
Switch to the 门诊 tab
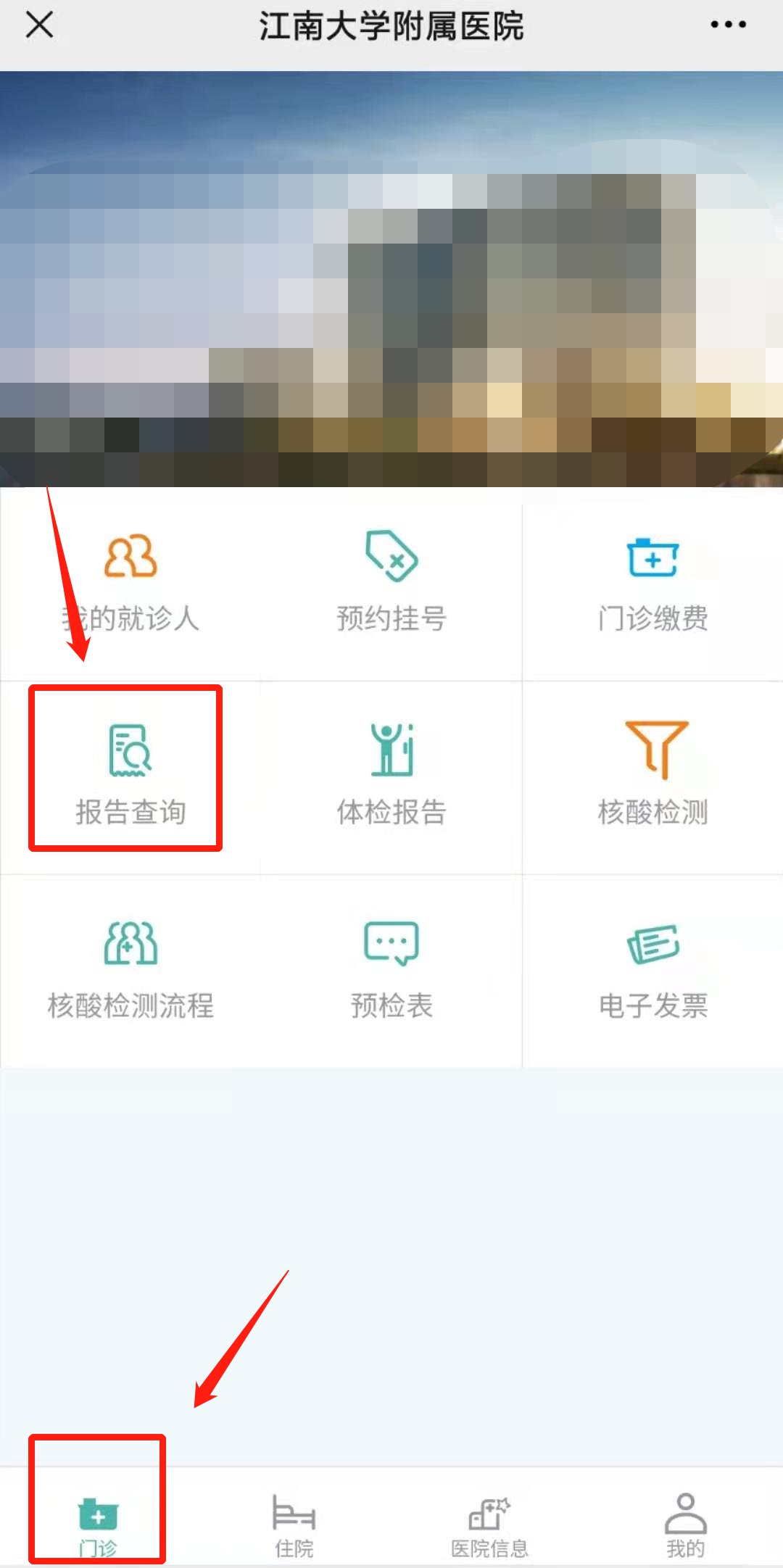[x=98, y=1525]
